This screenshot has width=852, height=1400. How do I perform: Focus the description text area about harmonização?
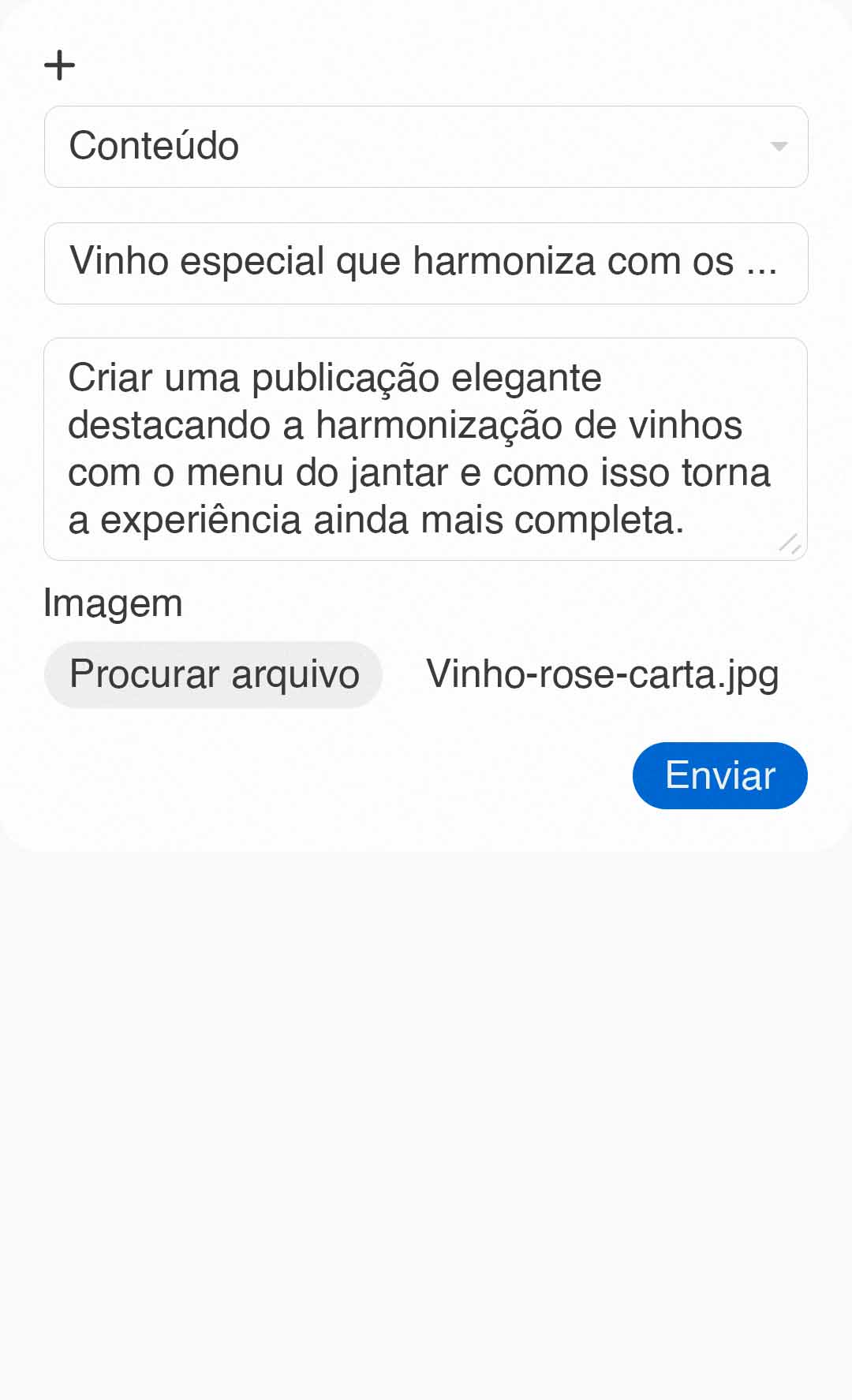click(426, 449)
